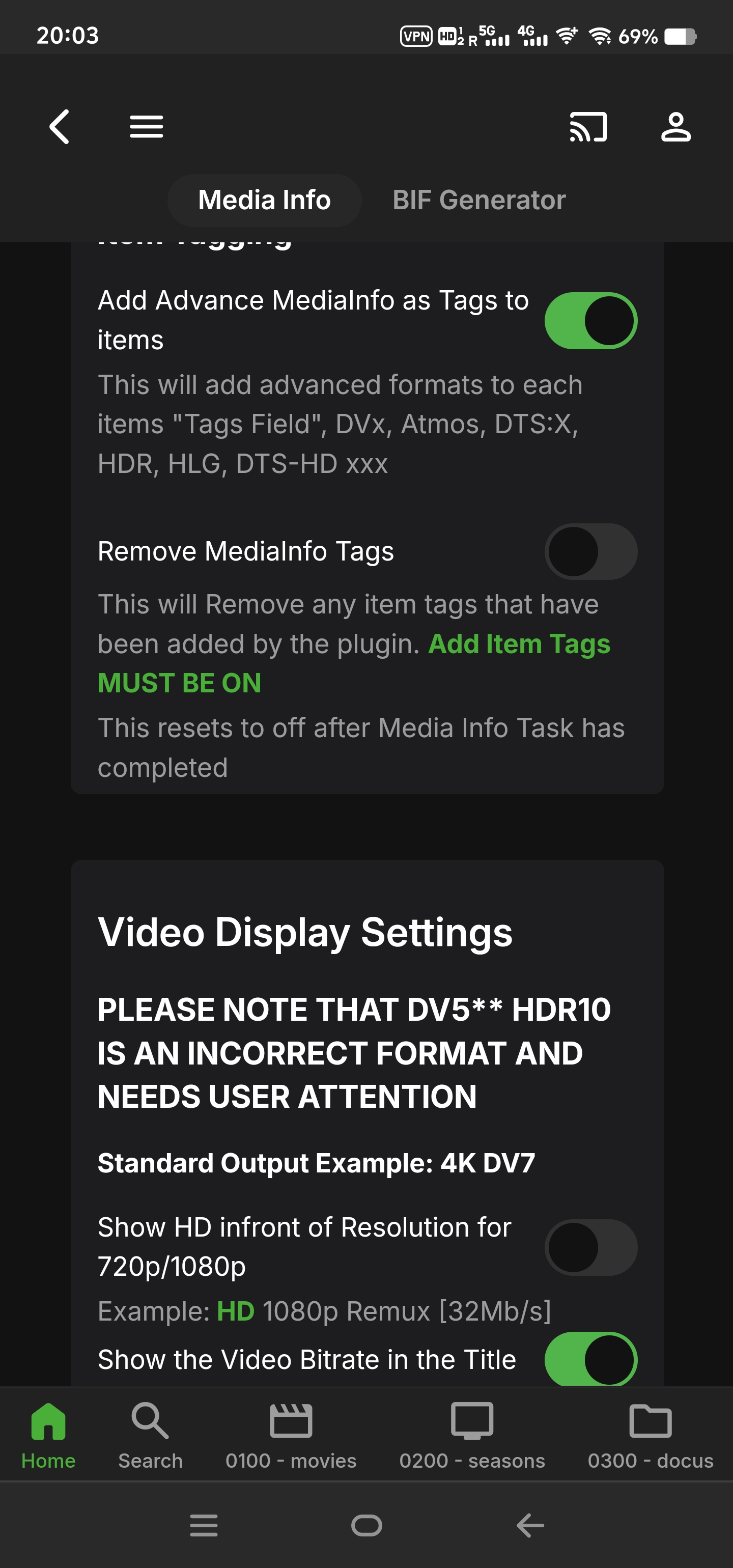
Task: Open the 0200 - seasons library
Action: point(472,1434)
